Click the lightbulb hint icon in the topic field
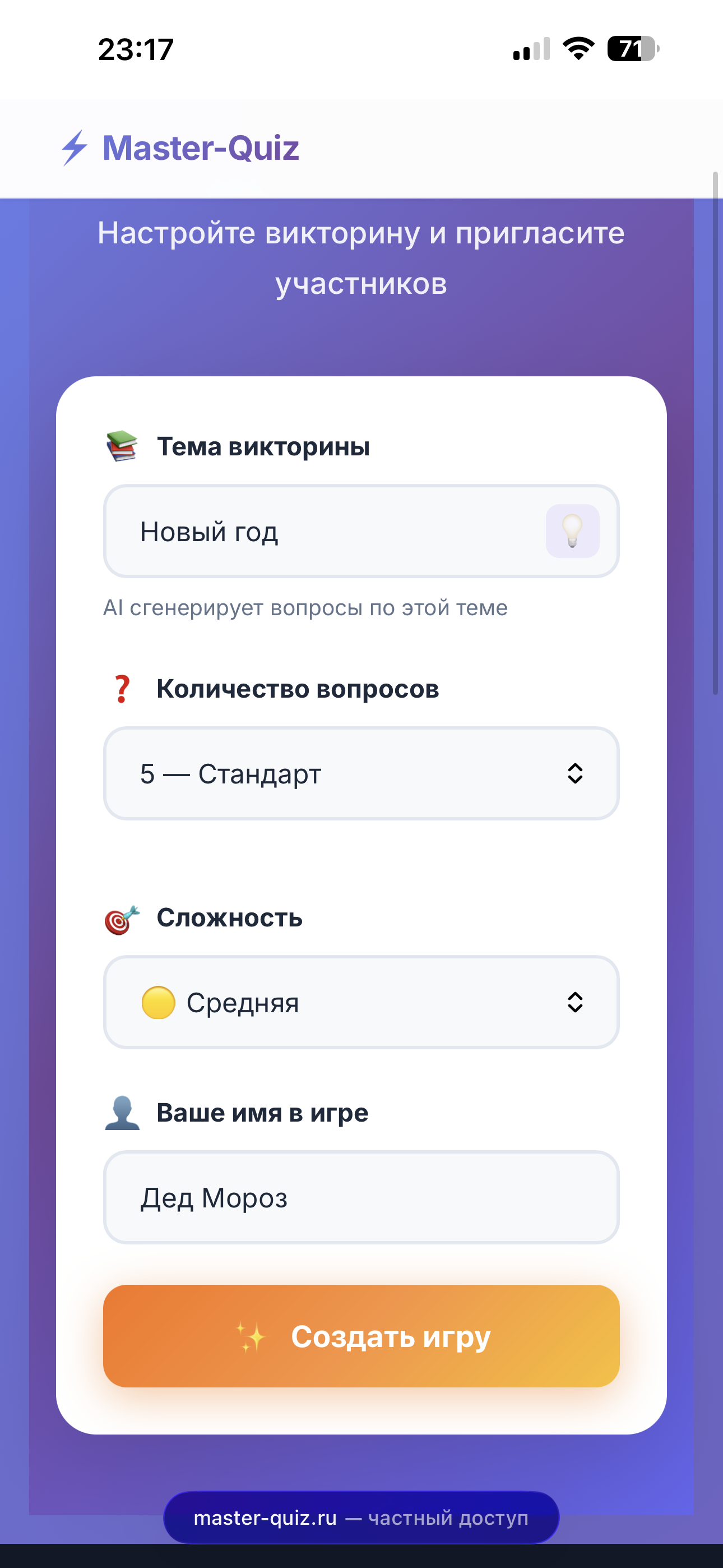This screenshot has width=723, height=1568. coord(573,531)
